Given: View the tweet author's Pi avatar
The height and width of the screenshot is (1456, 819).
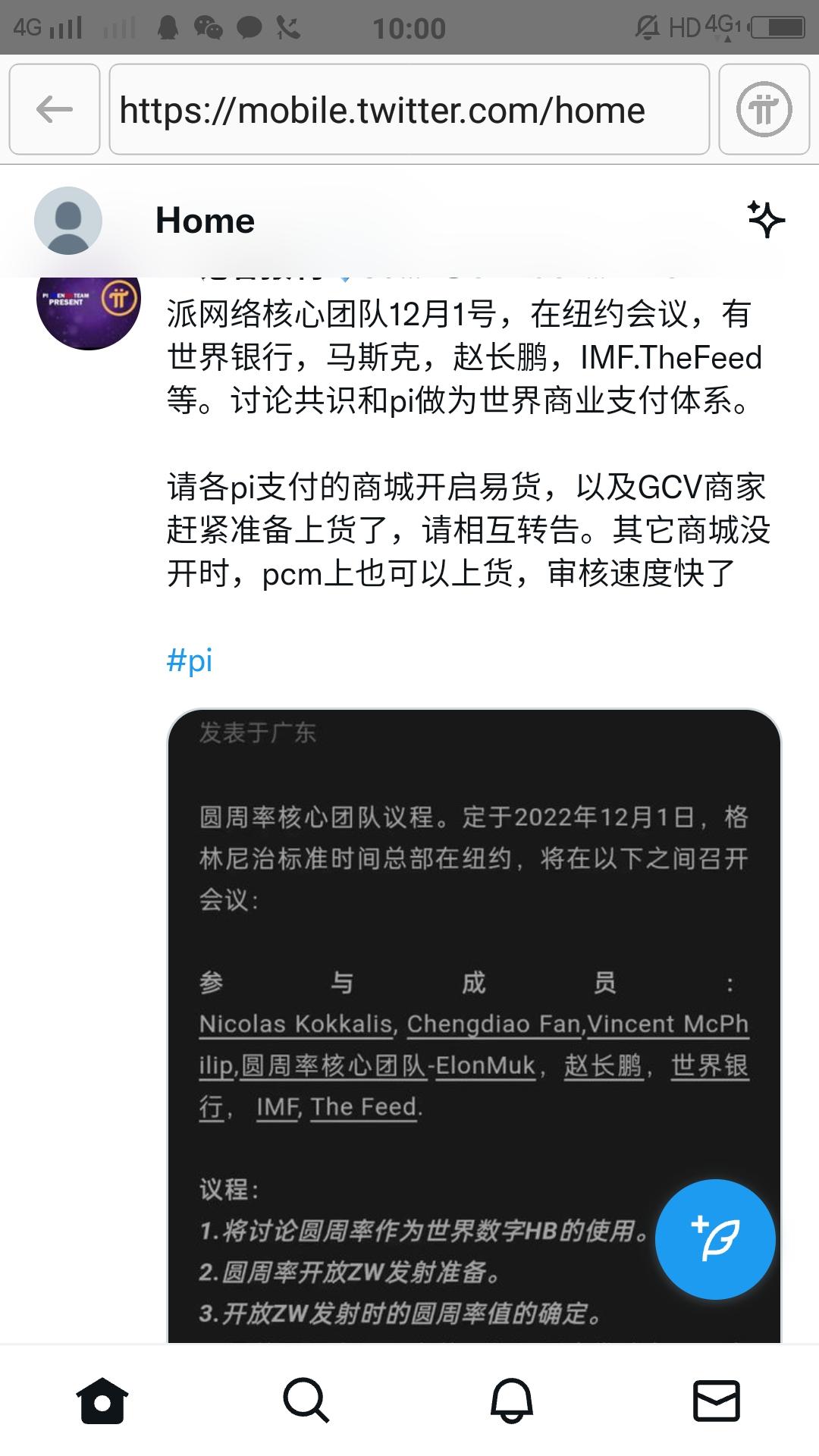Looking at the screenshot, I should pyautogui.click(x=89, y=301).
